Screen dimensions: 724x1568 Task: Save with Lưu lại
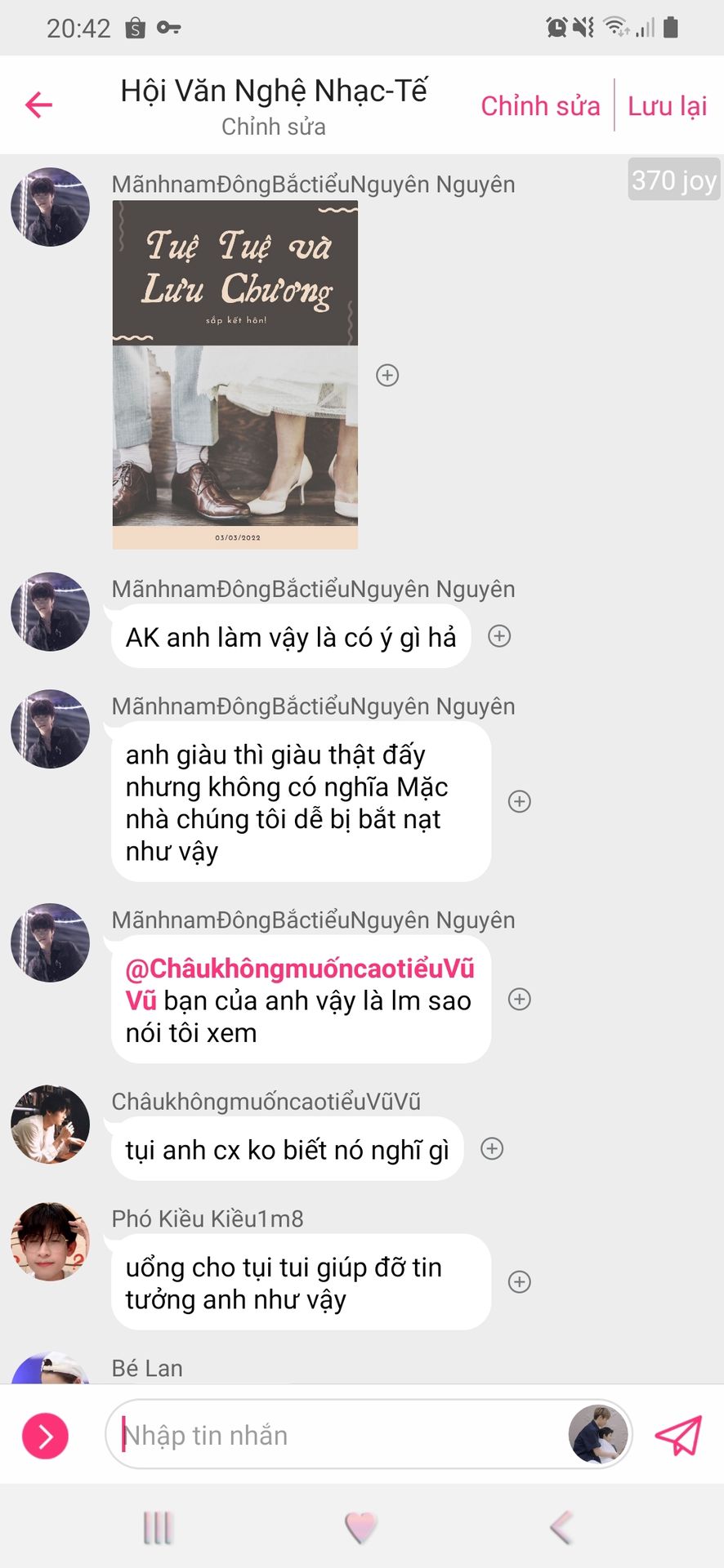click(667, 106)
